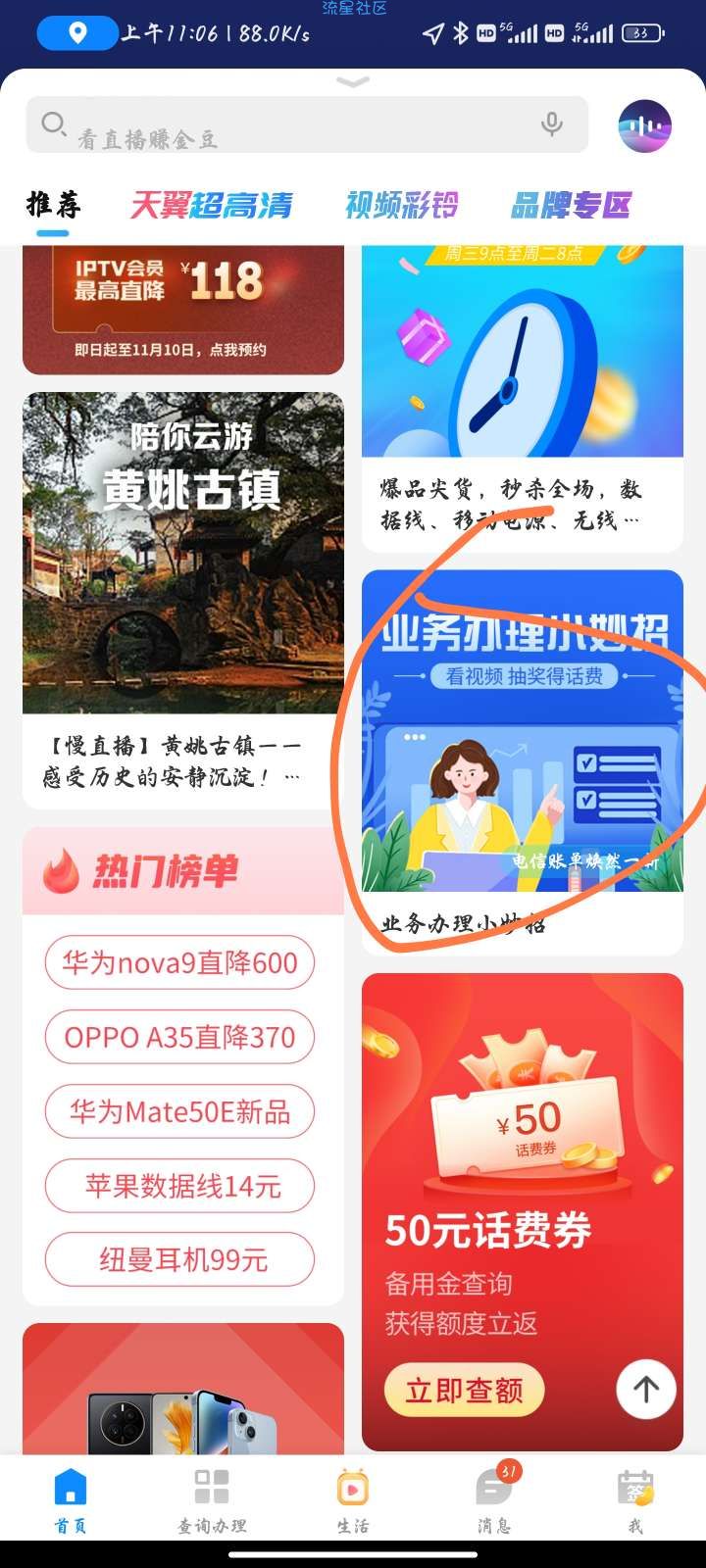Open the 消息 tab with 31 badge

493,1499
